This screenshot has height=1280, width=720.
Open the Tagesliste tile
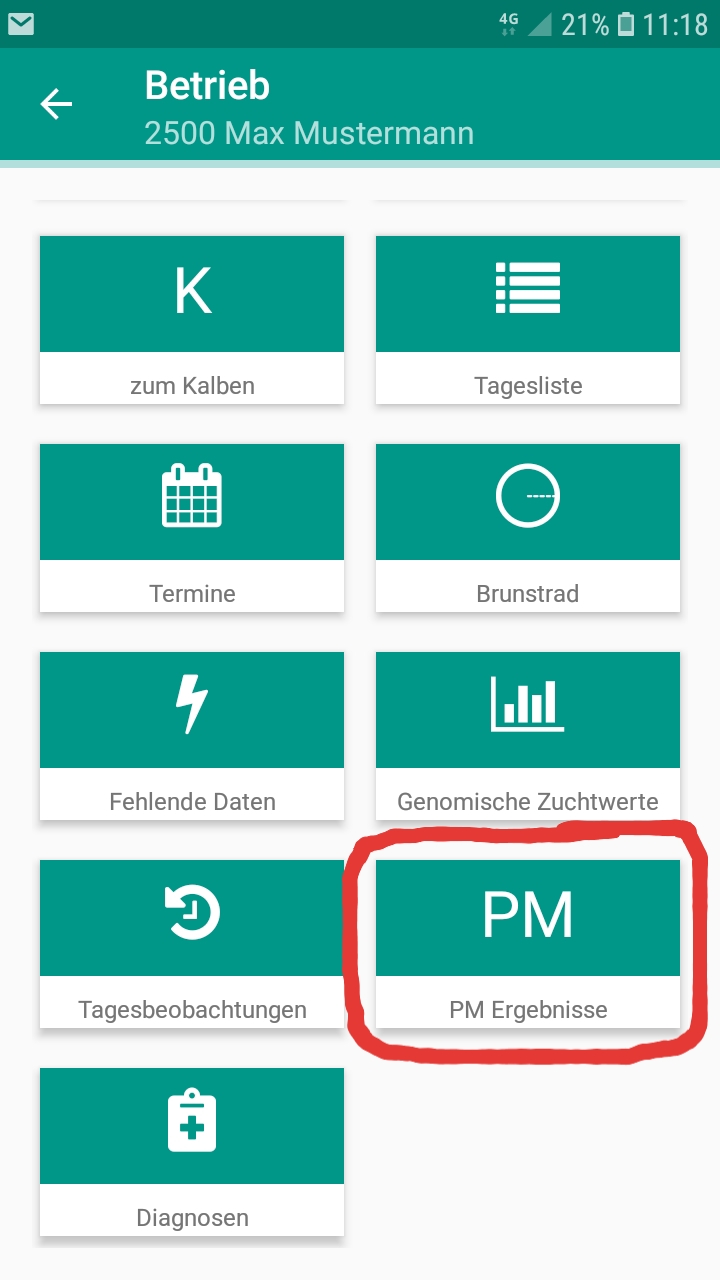point(528,320)
